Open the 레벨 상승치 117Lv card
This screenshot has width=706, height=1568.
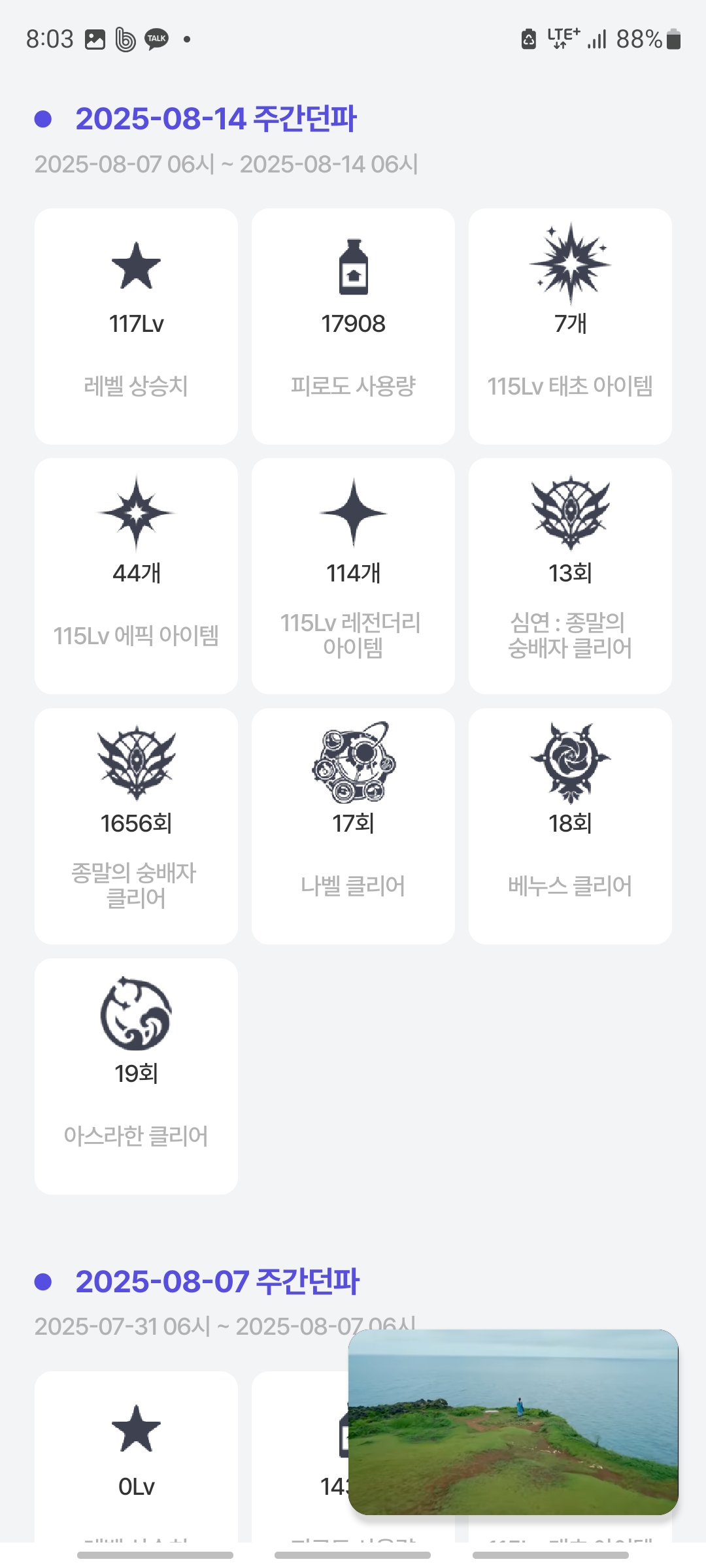pyautogui.click(x=136, y=326)
